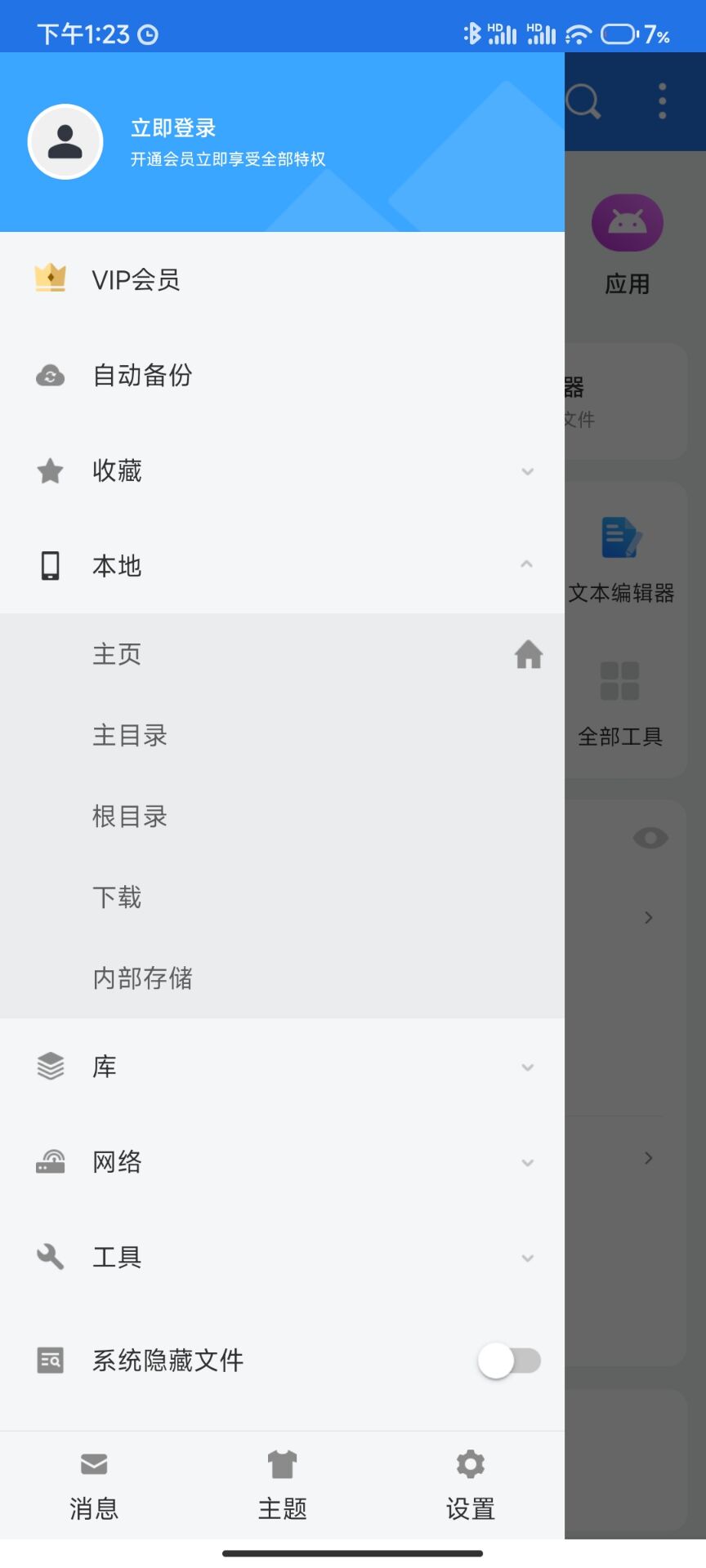Screen dimensions: 706x1568
Task: Expand the 收藏 favorites section
Action: click(281, 471)
